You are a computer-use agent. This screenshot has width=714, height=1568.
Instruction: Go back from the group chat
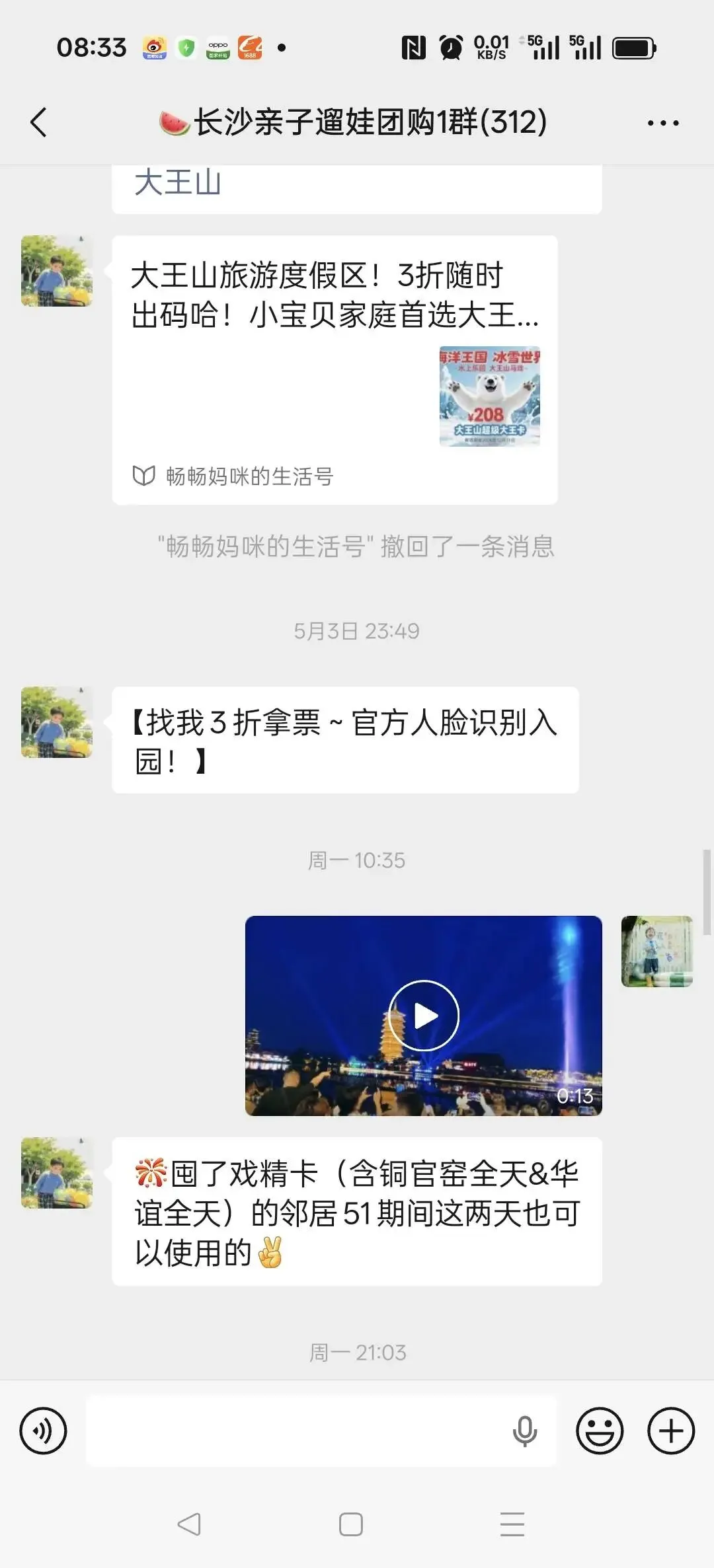[39, 122]
